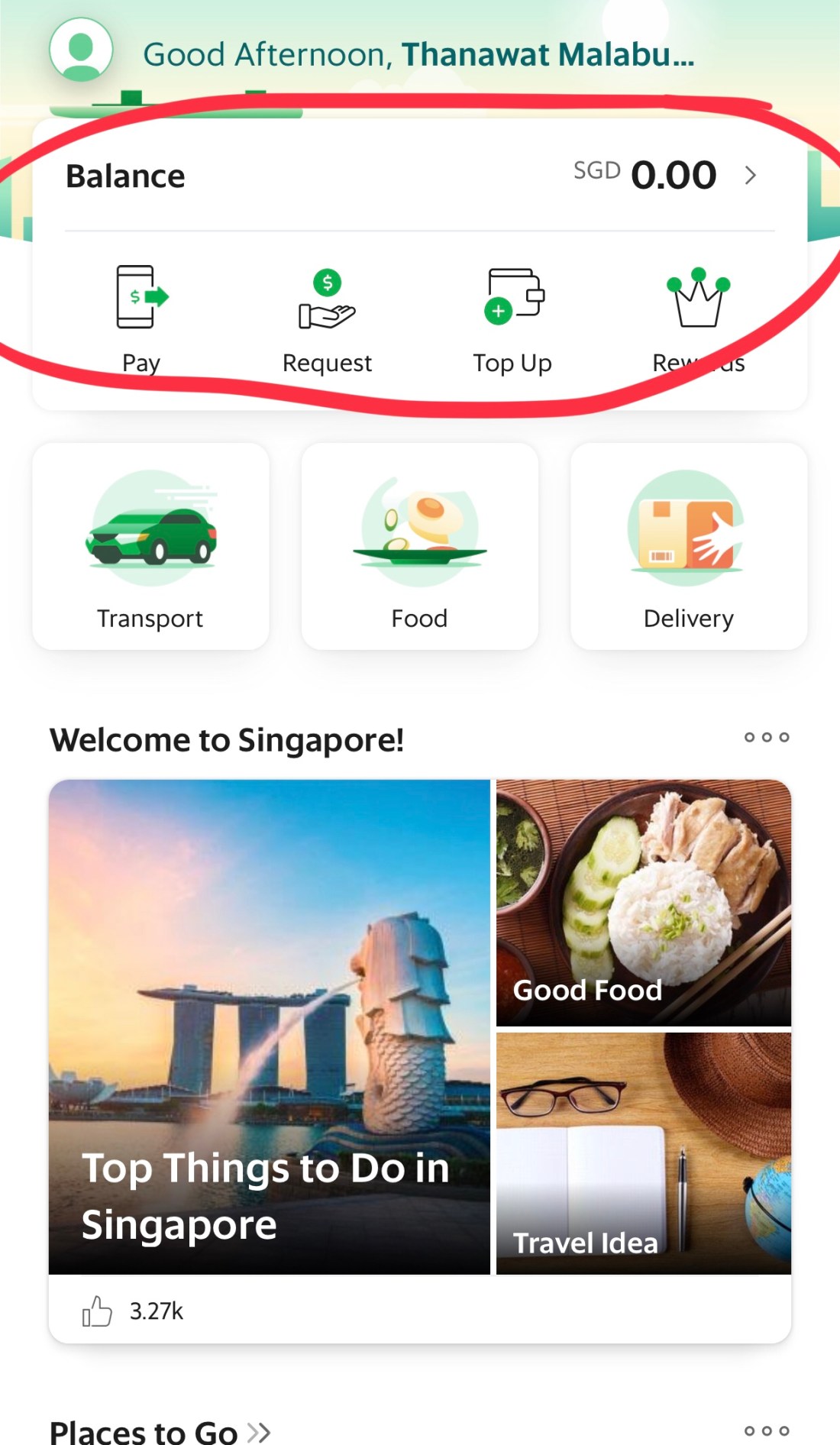Select the Delivery service
The height and width of the screenshot is (1445, 840).
point(689,547)
